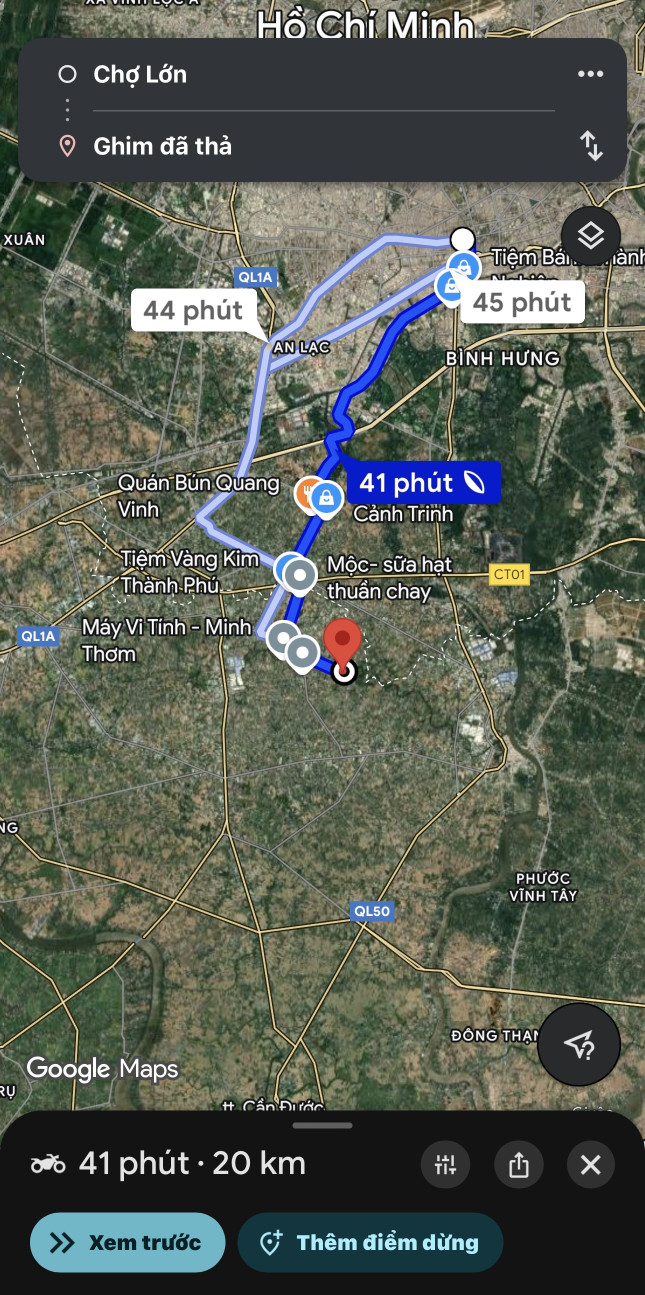This screenshot has height=1295, width=645.
Task: Tap the red dropped pin marker
Action: click(x=344, y=640)
